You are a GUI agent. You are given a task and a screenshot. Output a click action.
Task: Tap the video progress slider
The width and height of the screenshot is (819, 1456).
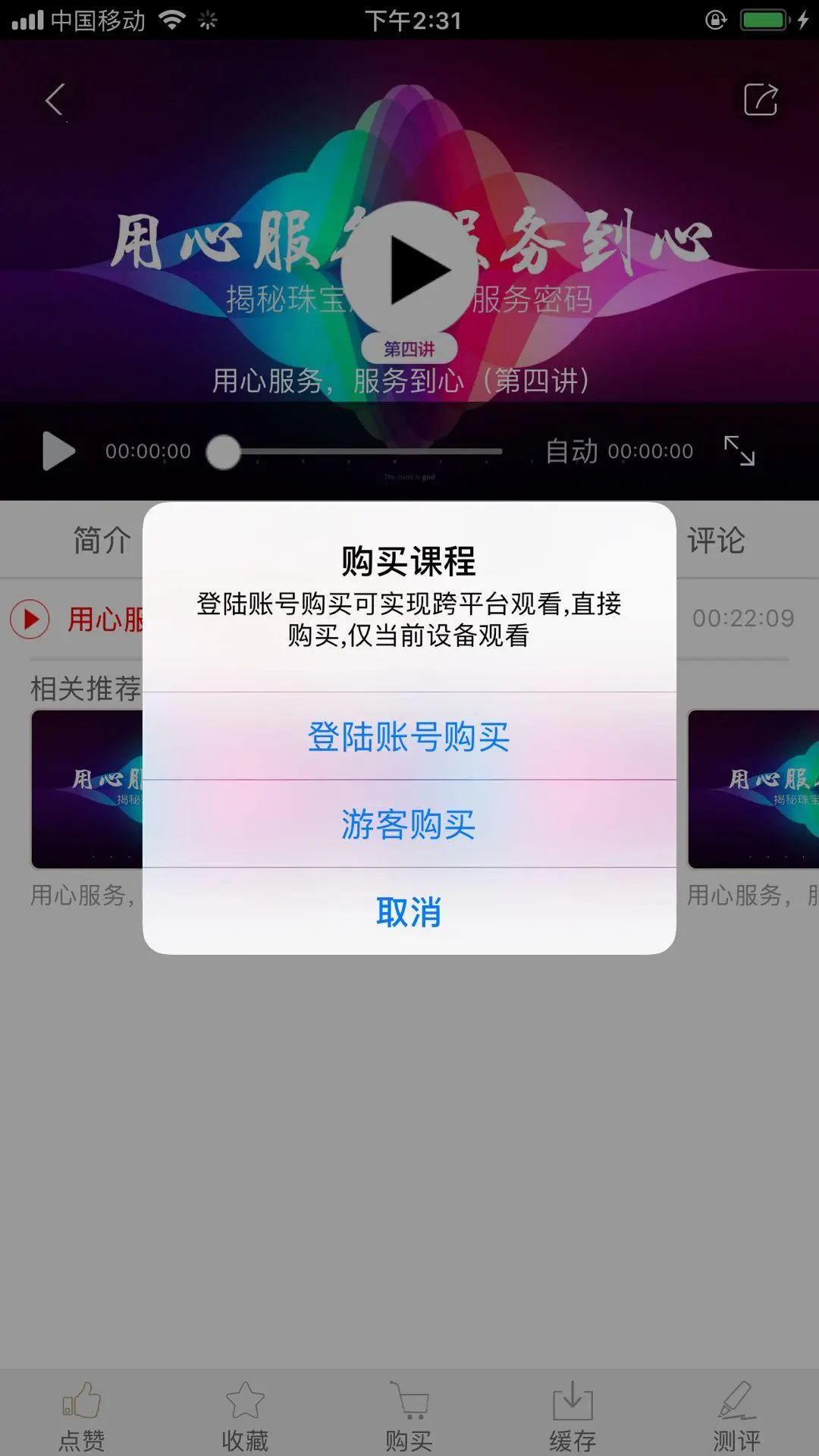[x=364, y=451]
